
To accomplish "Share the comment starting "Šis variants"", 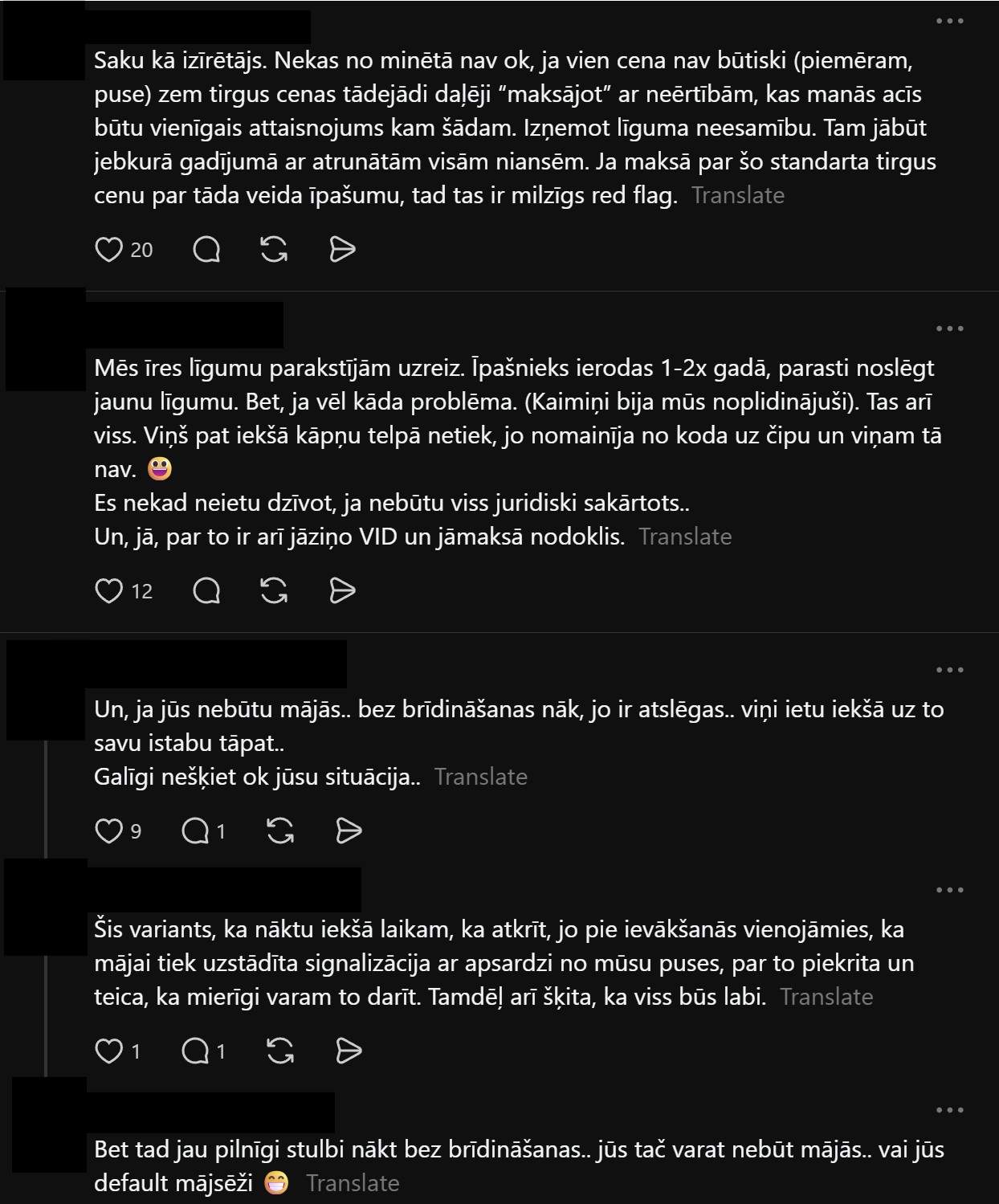I will click(x=348, y=1051).
